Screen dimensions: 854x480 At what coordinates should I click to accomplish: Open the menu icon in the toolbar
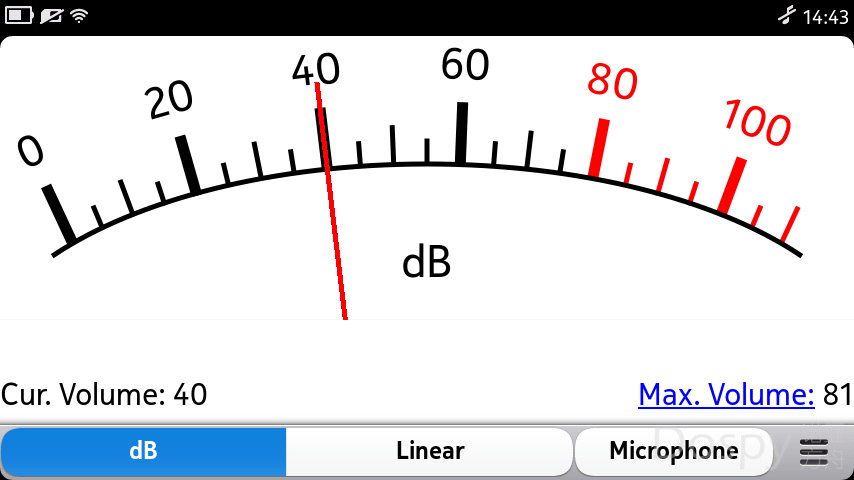tap(814, 452)
